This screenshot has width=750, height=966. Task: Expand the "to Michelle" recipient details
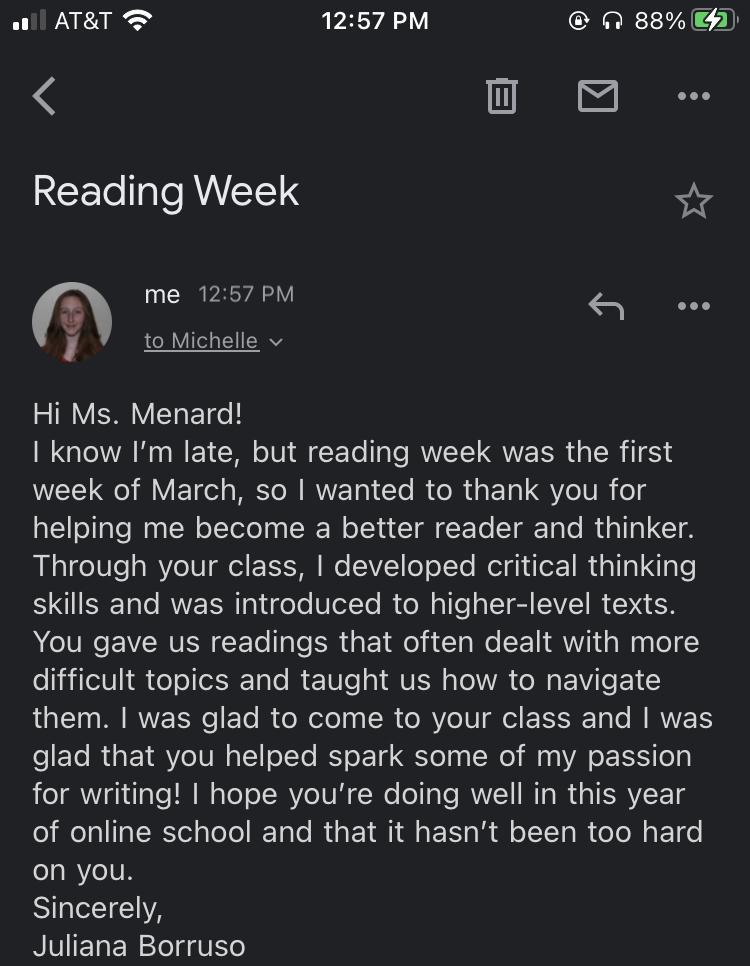point(213,341)
